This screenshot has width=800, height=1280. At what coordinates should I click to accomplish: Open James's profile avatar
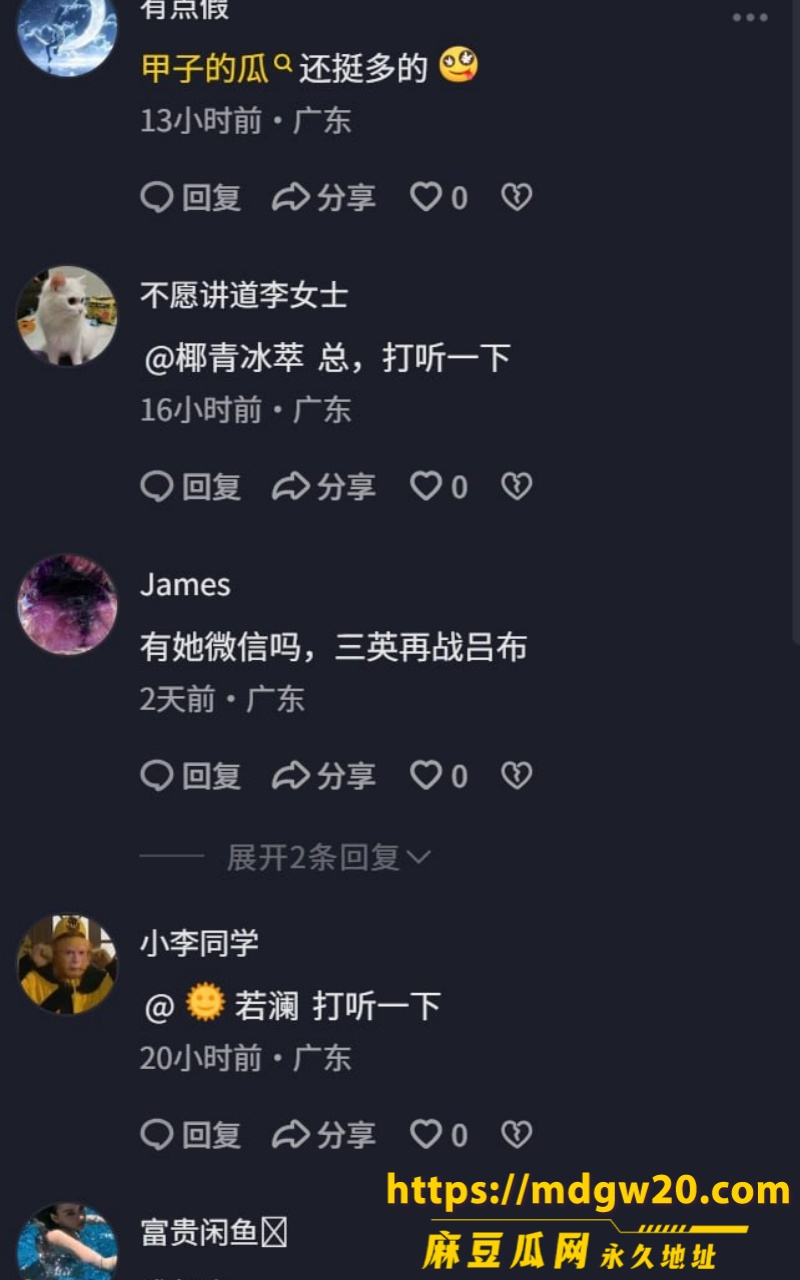pyautogui.click(x=67, y=604)
